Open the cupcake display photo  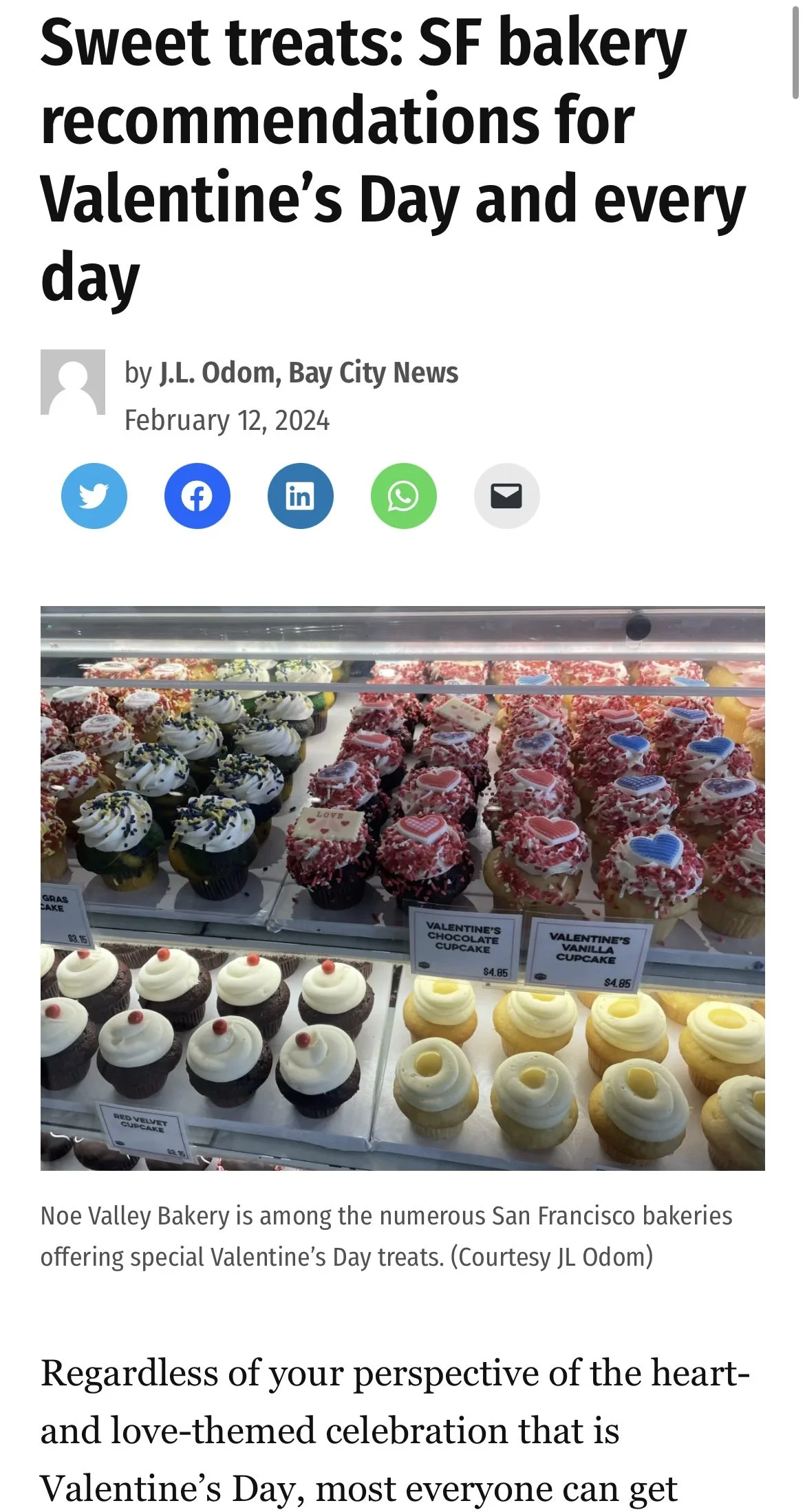coord(402,887)
